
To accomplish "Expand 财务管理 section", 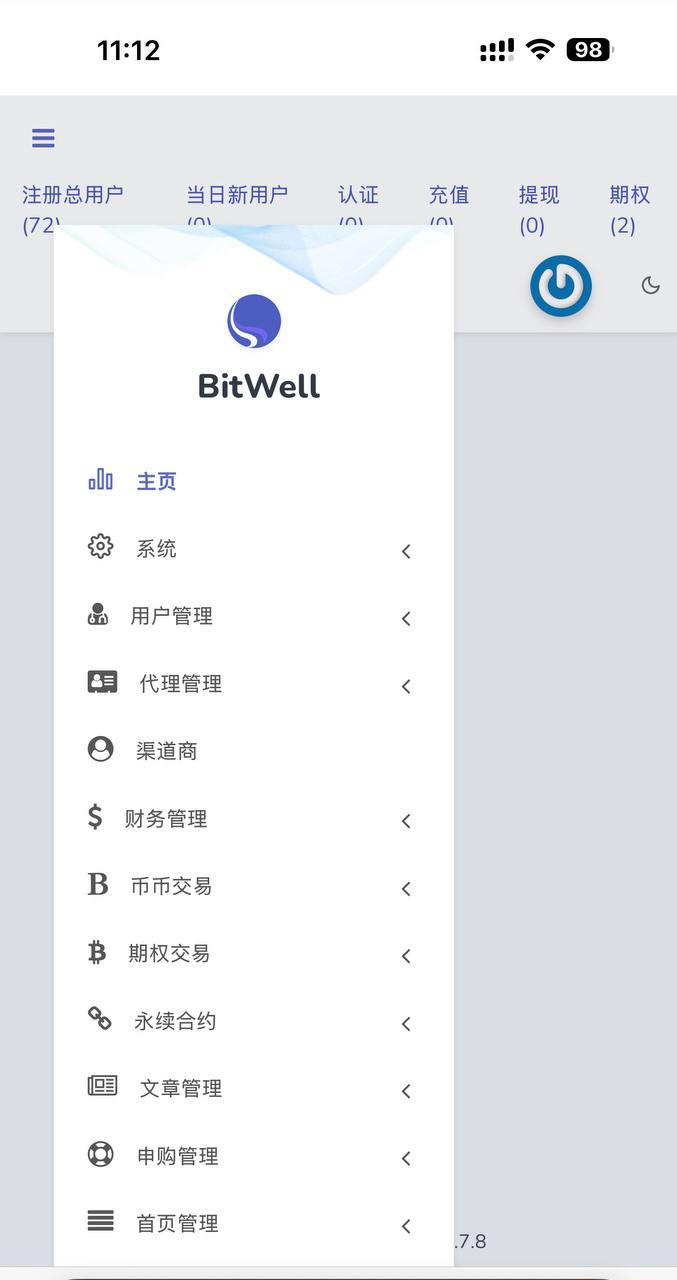I will pyautogui.click(x=165, y=819).
